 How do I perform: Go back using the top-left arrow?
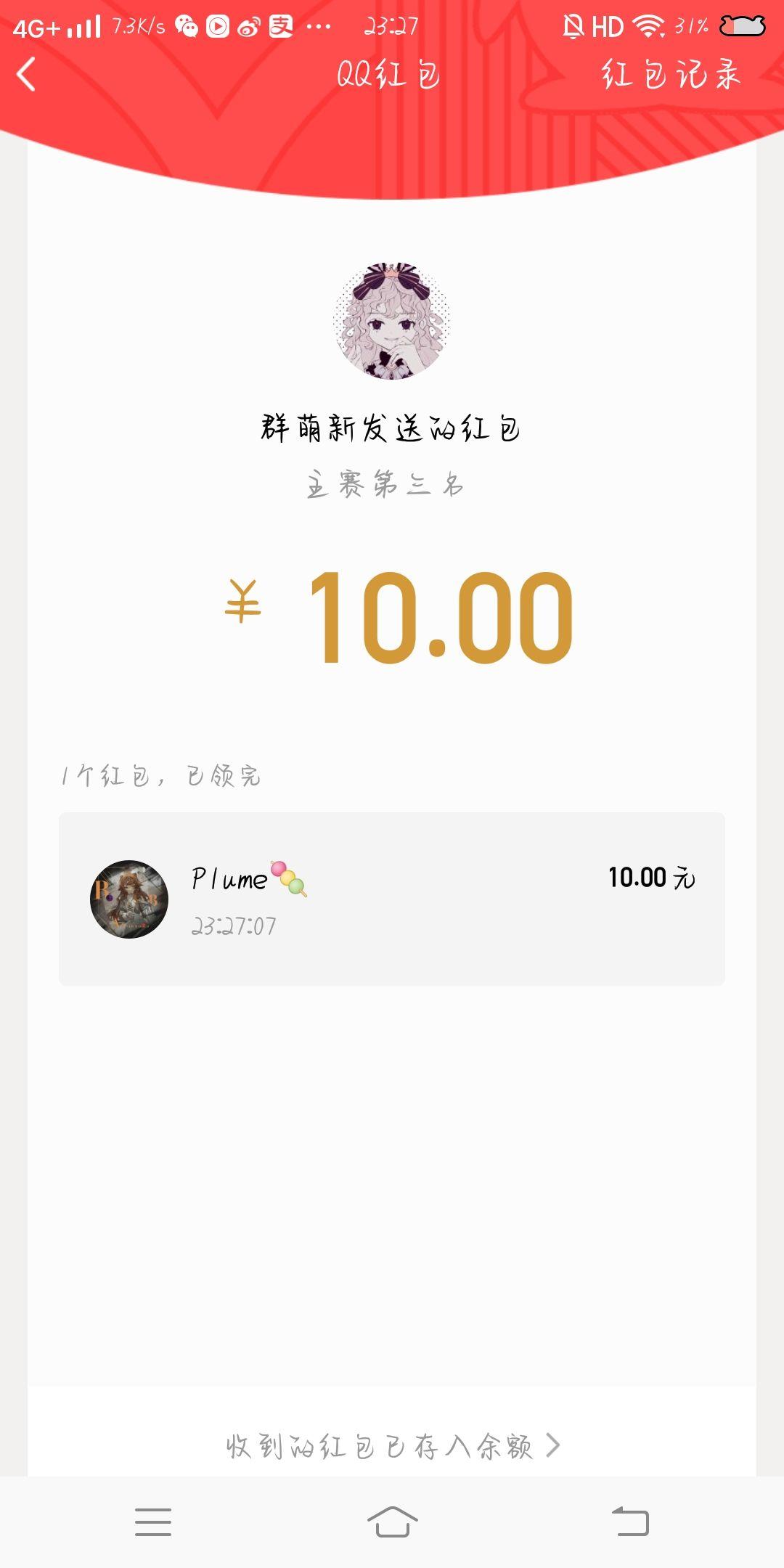tap(26, 74)
